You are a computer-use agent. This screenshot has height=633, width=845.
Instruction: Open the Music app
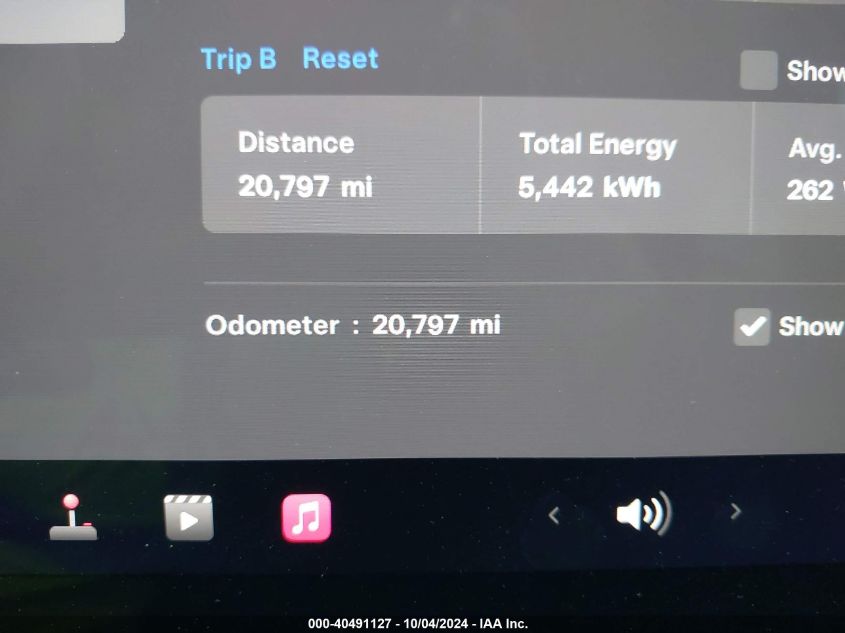pos(306,519)
